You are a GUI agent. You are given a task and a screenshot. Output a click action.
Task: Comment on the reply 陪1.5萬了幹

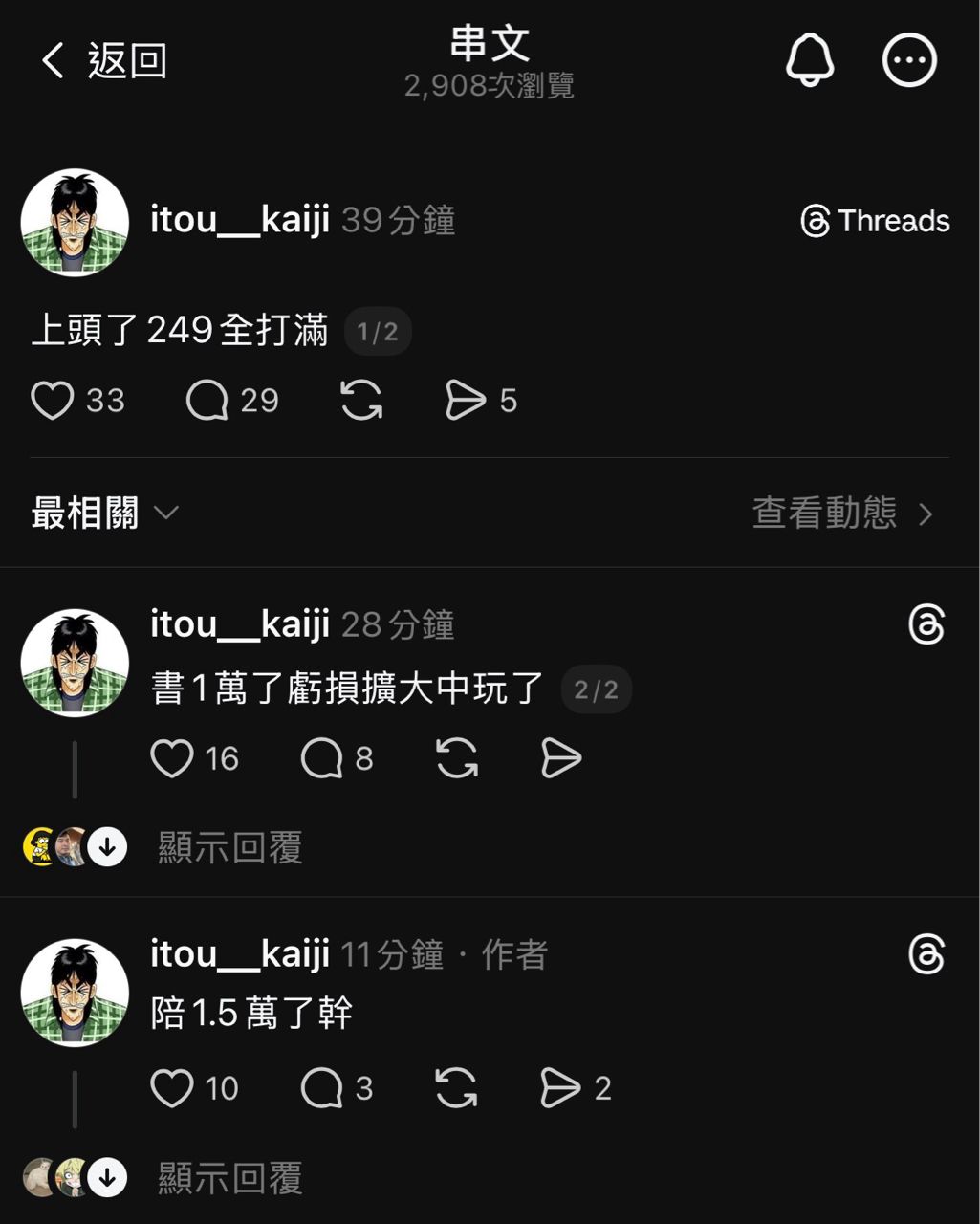(322, 1088)
